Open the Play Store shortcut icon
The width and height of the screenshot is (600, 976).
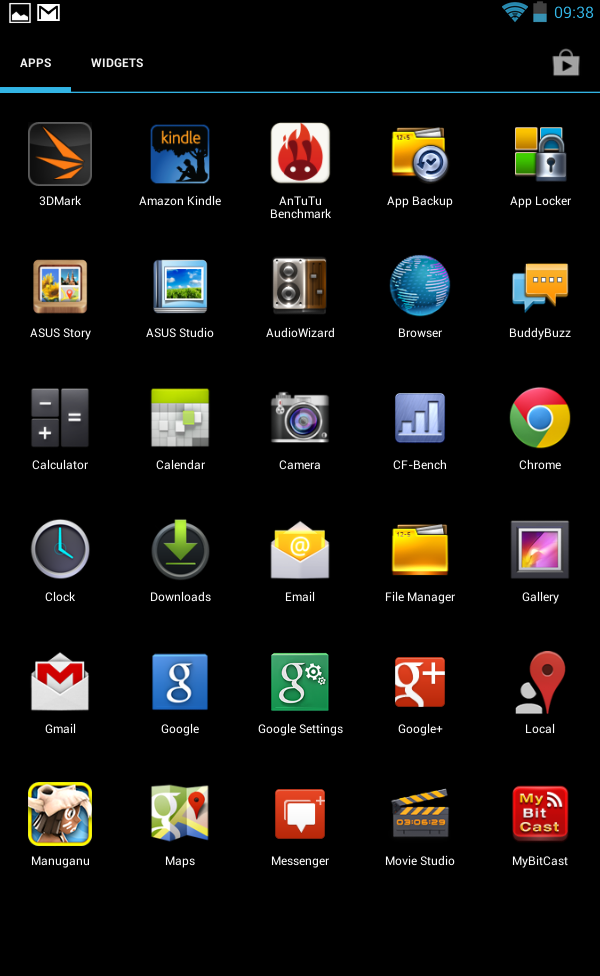[x=566, y=63]
